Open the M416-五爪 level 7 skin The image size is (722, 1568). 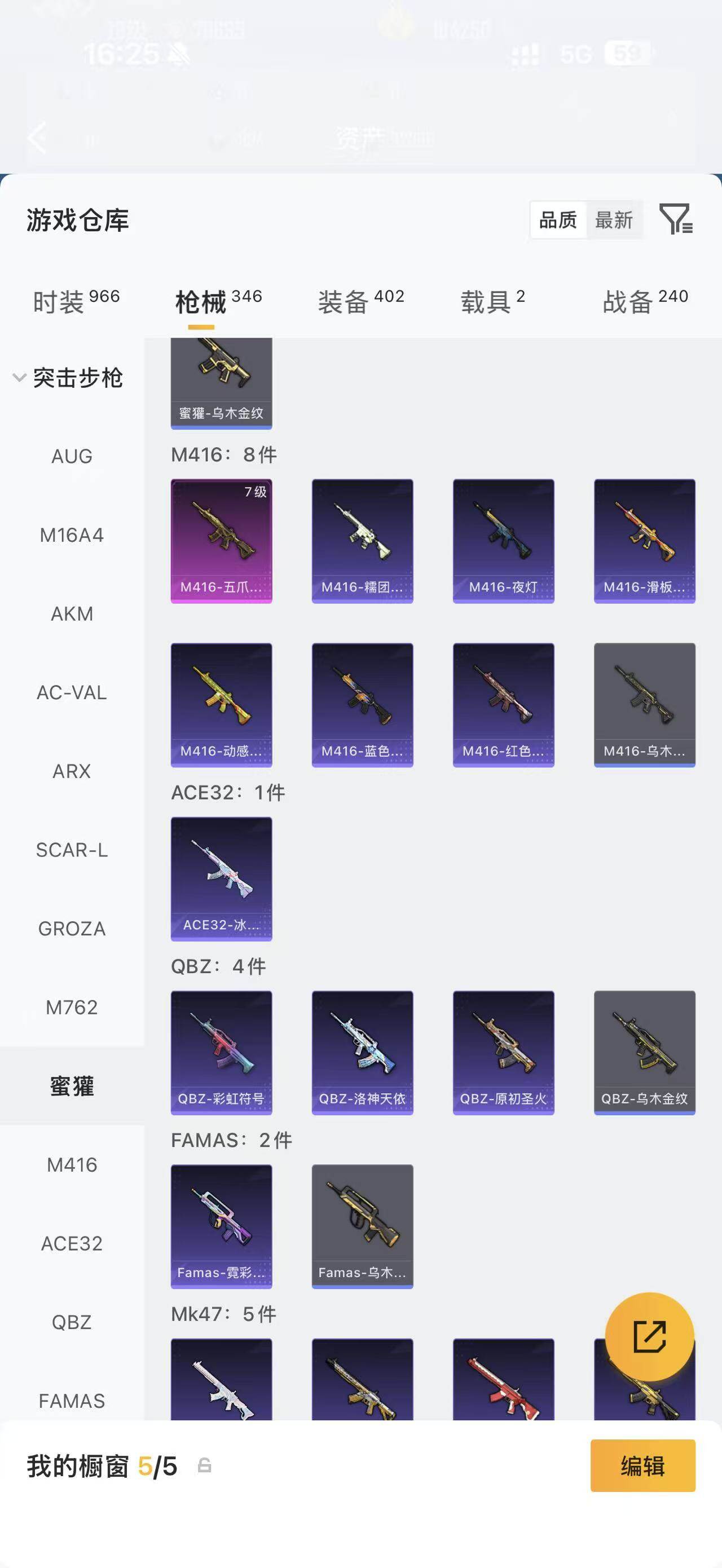tap(222, 541)
